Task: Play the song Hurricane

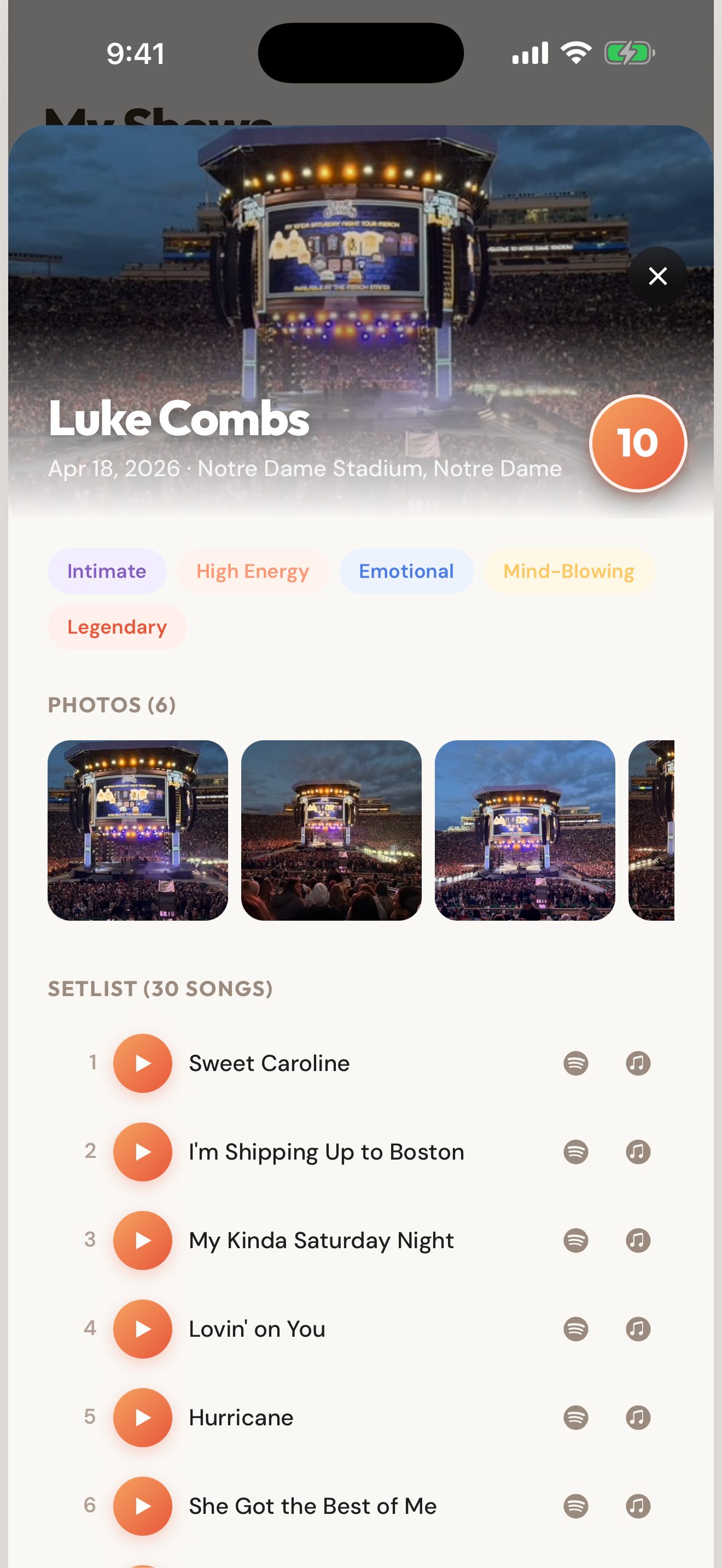Action: pos(143,1417)
